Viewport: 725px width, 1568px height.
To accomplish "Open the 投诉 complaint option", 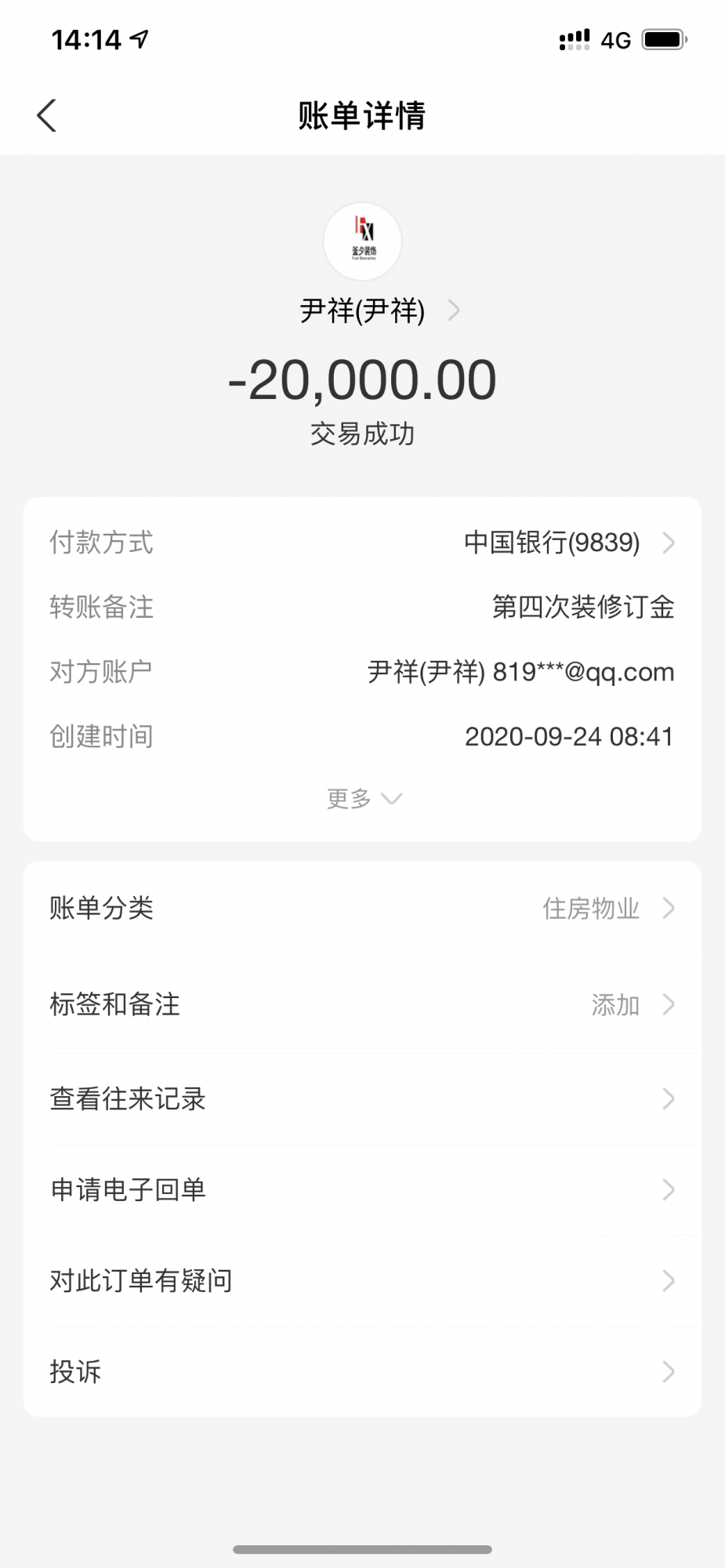I will pyautogui.click(x=362, y=1372).
